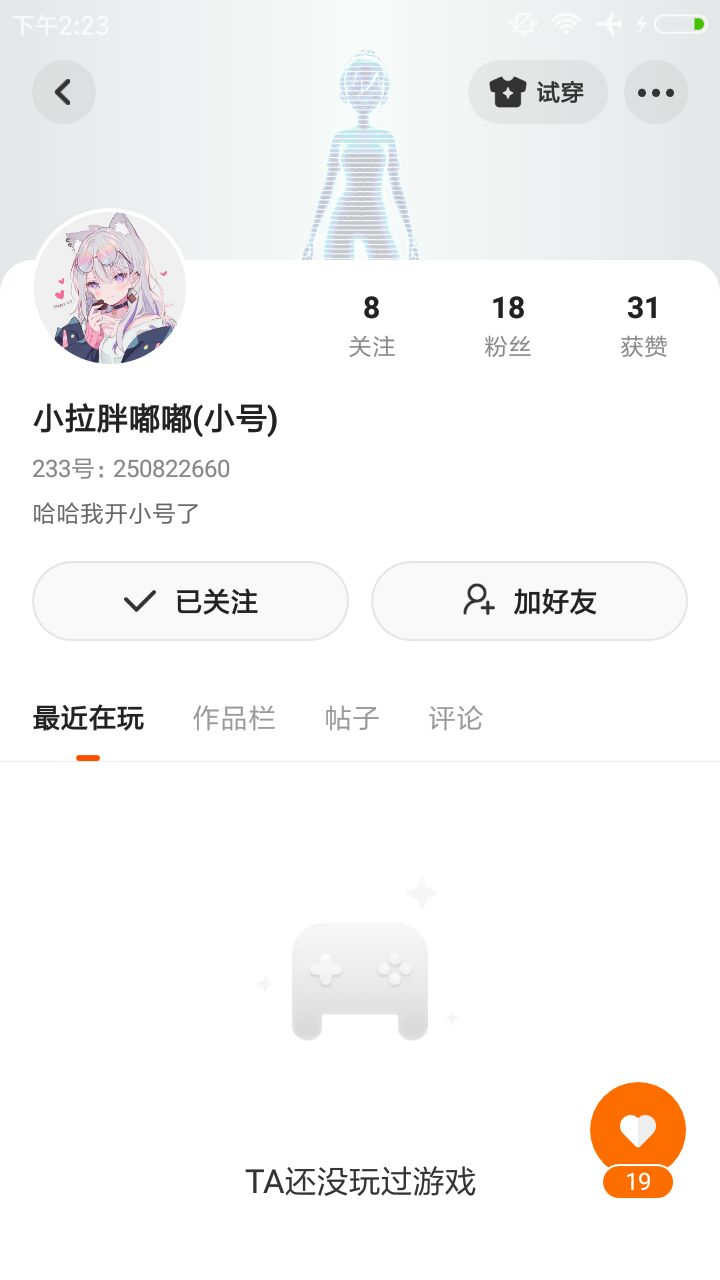Open the 粉丝 followers list
720x1280 pixels.
(x=508, y=325)
